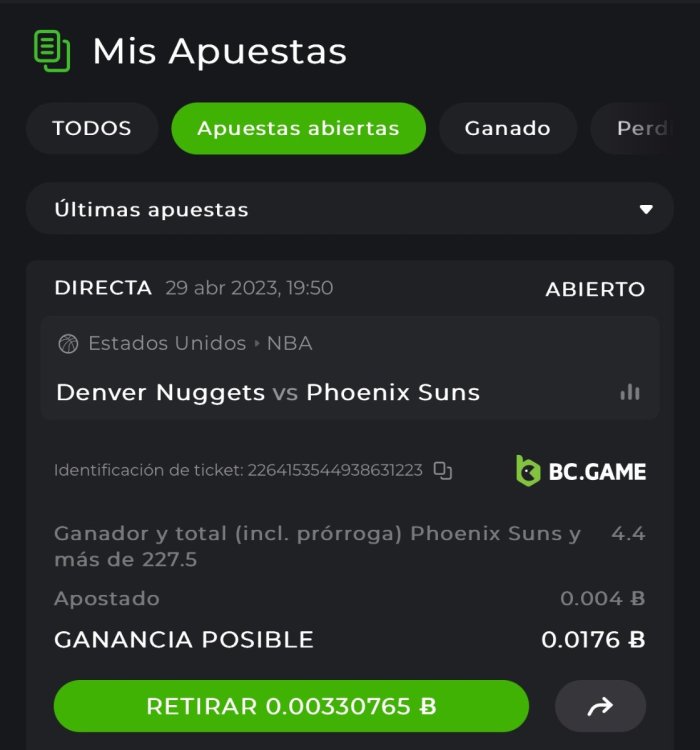Image resolution: width=700 pixels, height=750 pixels.
Task: Share this bet with the arrow button
Action: 600,706
